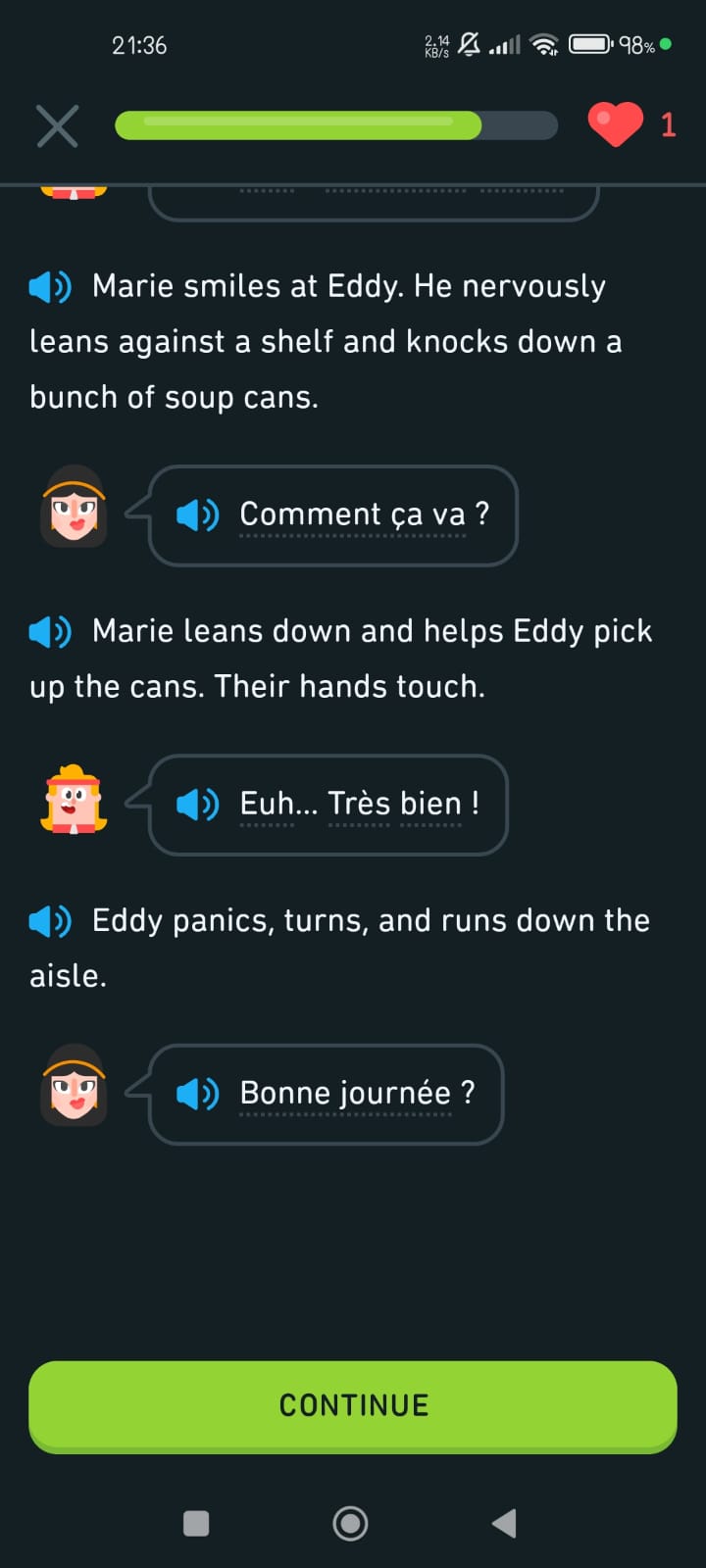Play audio for 'Euh... Très bien !'
Viewport: 706px width, 1568px height.
(x=197, y=805)
